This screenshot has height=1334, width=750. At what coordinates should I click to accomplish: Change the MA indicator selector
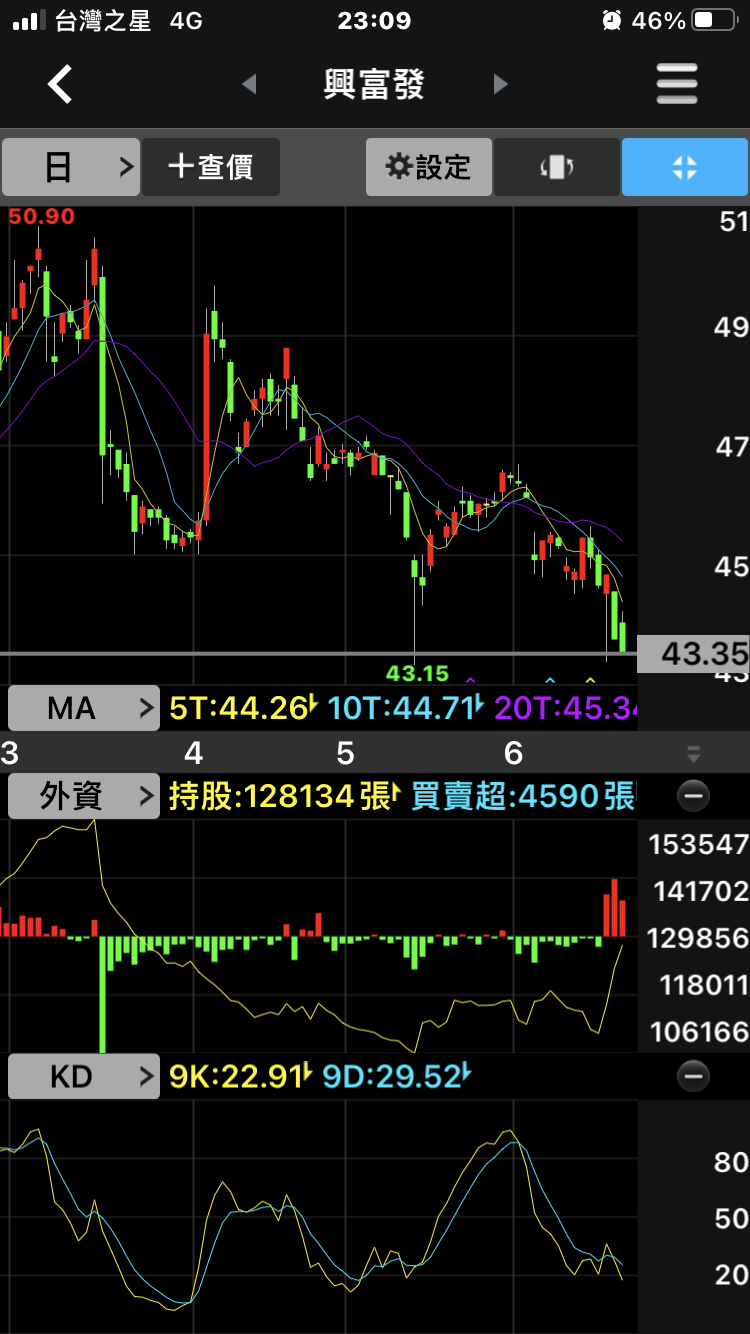click(x=83, y=708)
